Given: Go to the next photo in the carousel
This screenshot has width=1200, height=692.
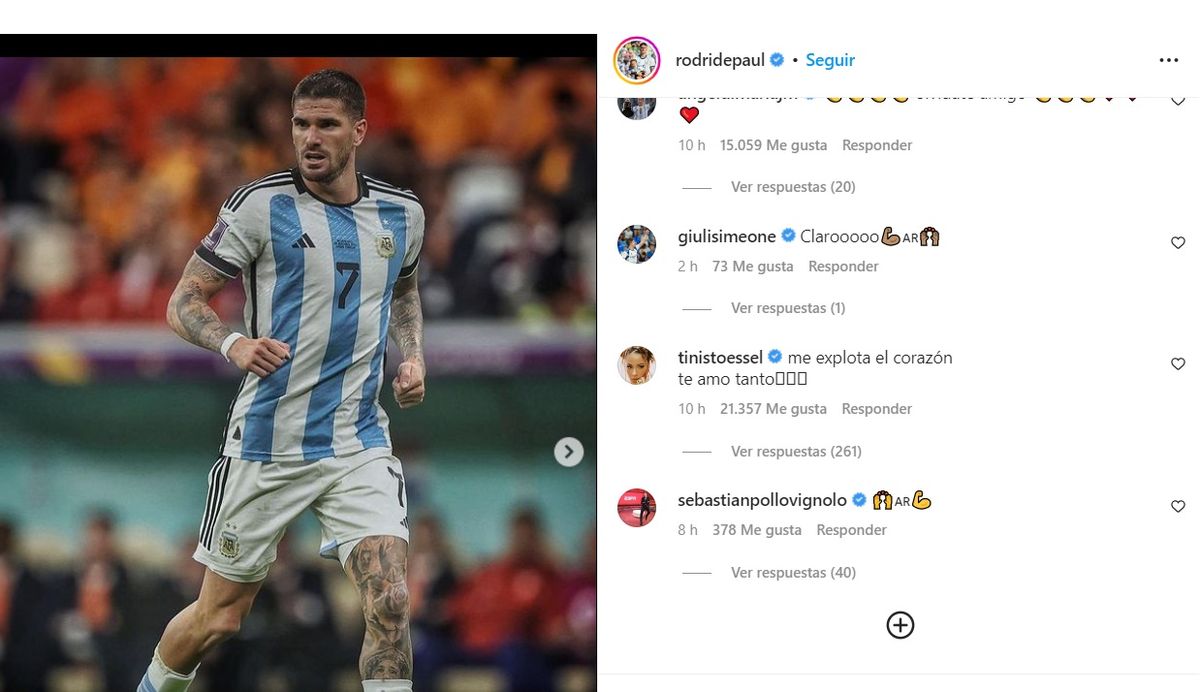Looking at the screenshot, I should (568, 452).
